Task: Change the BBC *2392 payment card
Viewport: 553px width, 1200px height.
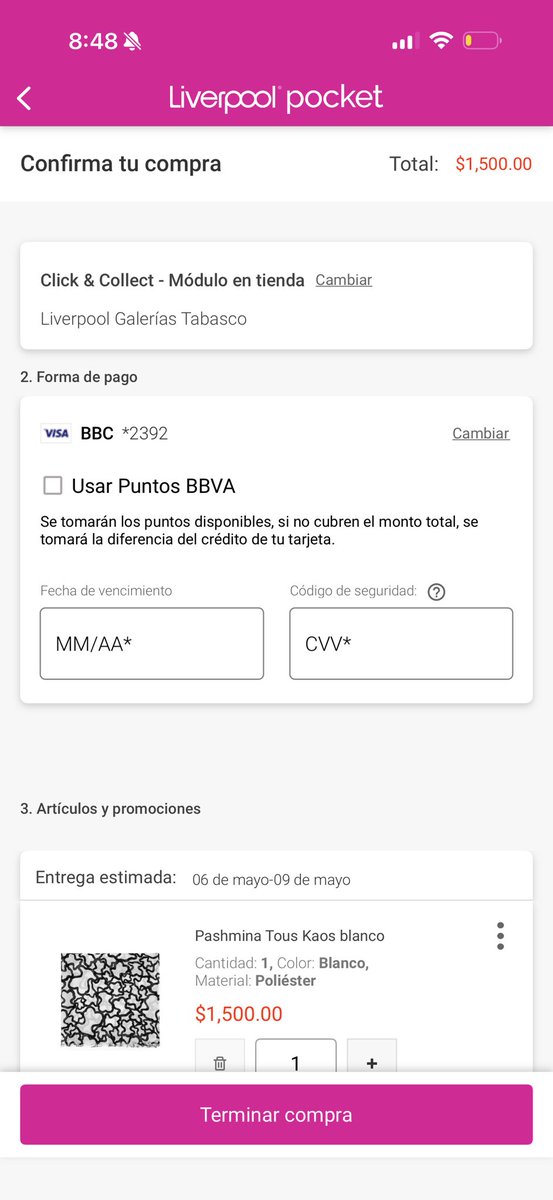Action: tap(481, 433)
